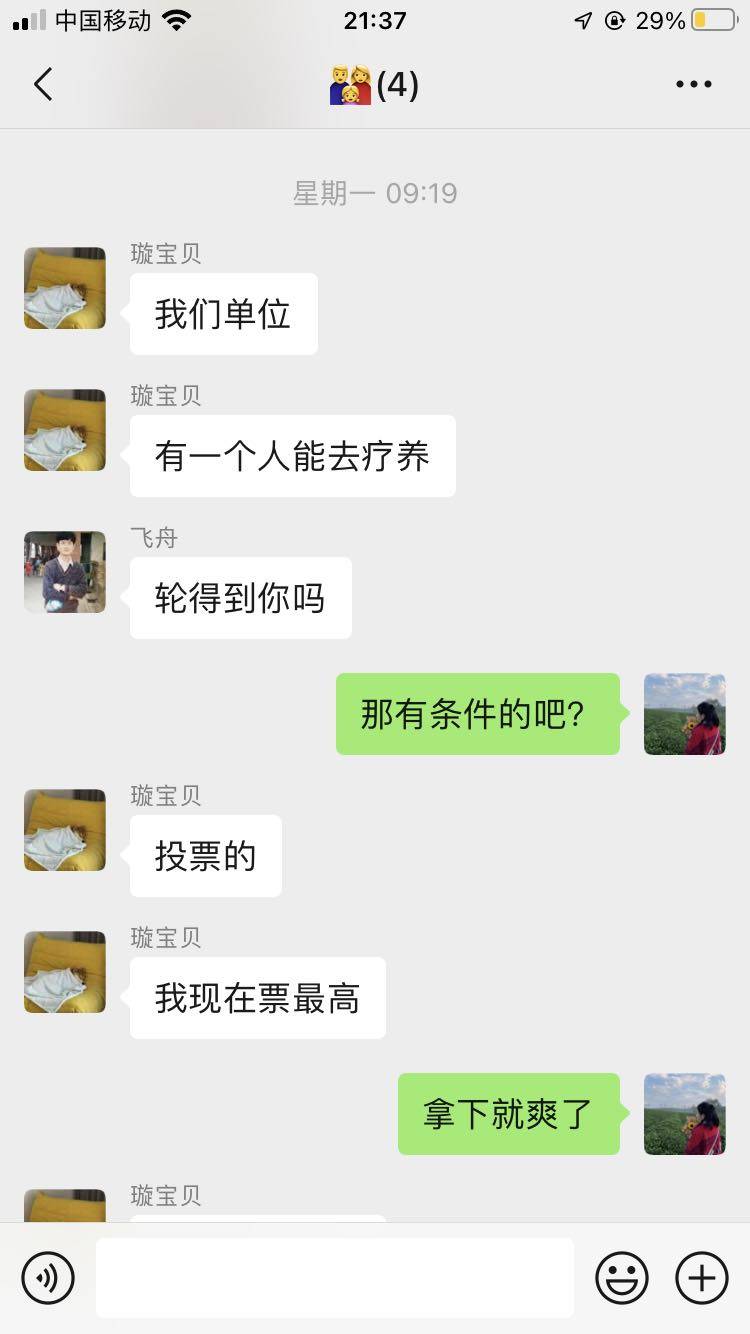Go back to the chat list
This screenshot has width=750, height=1334.
click(x=43, y=85)
